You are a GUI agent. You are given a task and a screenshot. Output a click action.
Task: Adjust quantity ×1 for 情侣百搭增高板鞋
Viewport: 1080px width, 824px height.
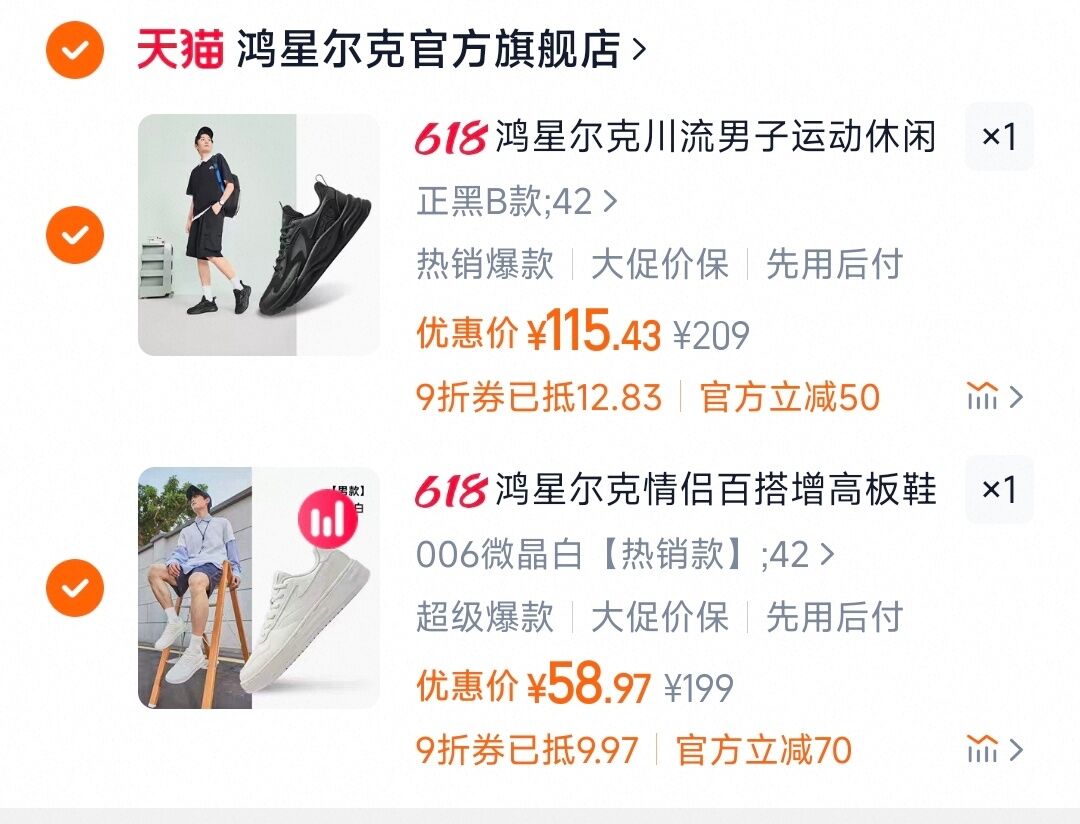(998, 490)
